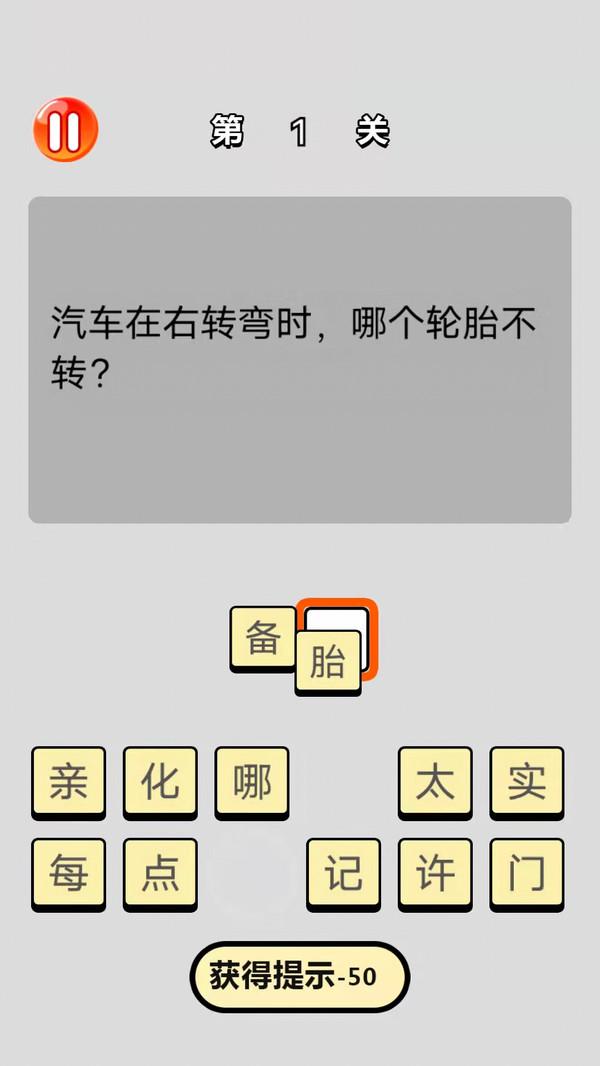This screenshot has width=600, height=1066.
Task: Tap the 实 character tile
Action: tap(527, 782)
